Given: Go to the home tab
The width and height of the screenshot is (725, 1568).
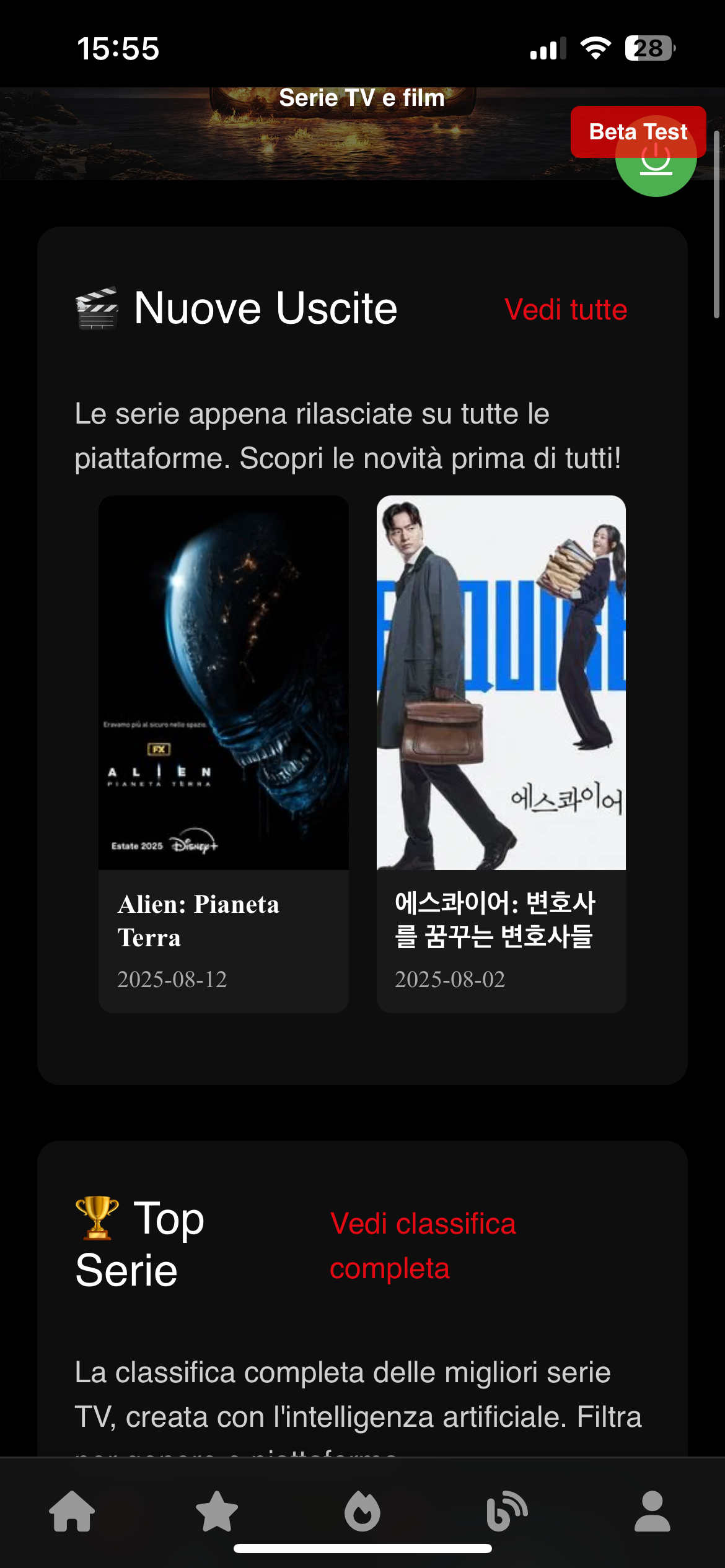Looking at the screenshot, I should tap(72, 1511).
